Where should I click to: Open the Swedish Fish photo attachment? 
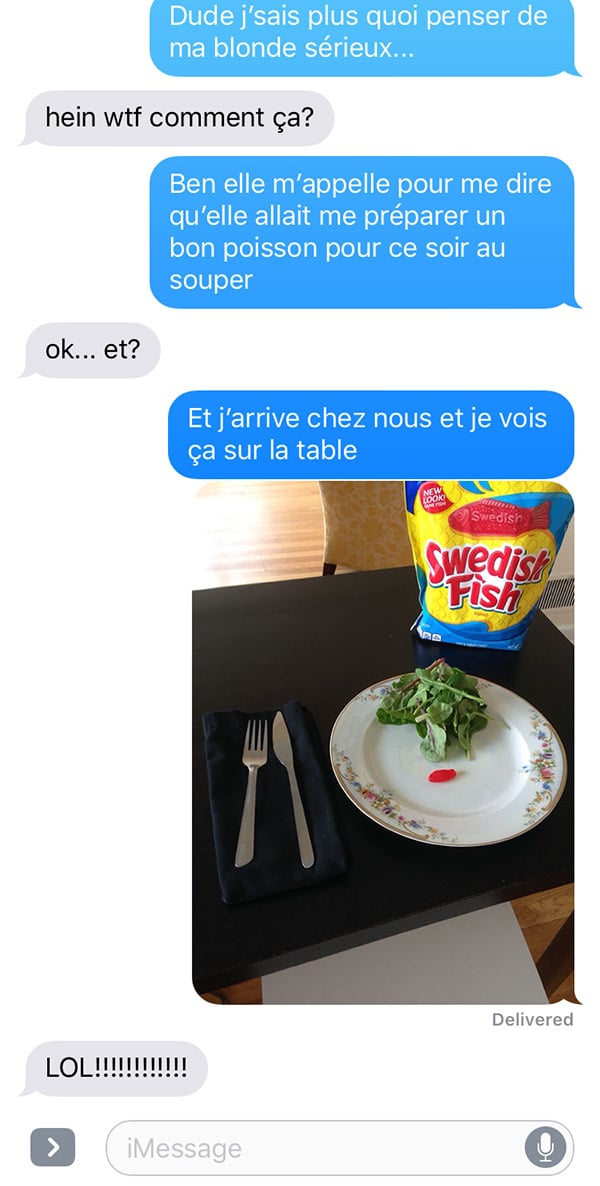(383, 743)
